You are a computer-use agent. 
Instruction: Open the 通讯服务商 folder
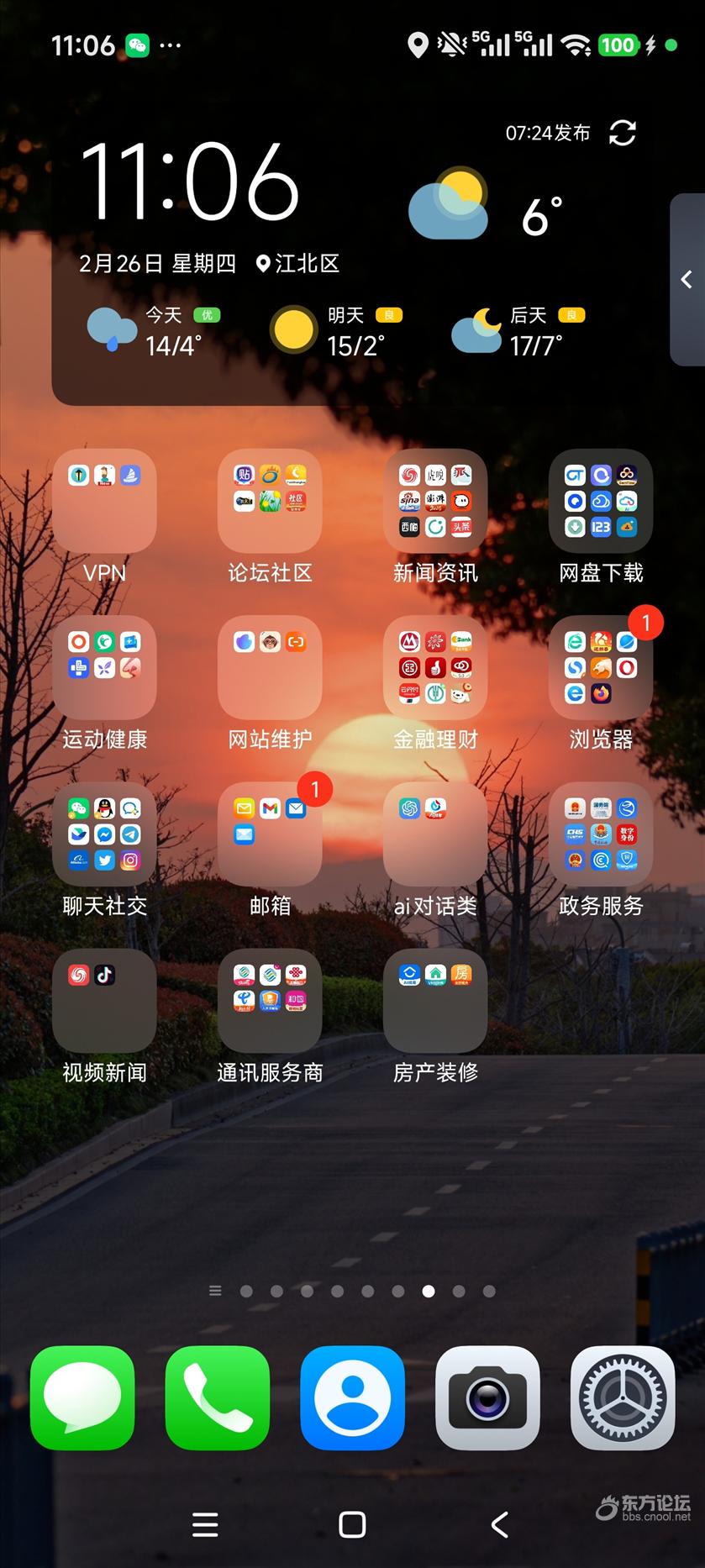coord(270,1001)
